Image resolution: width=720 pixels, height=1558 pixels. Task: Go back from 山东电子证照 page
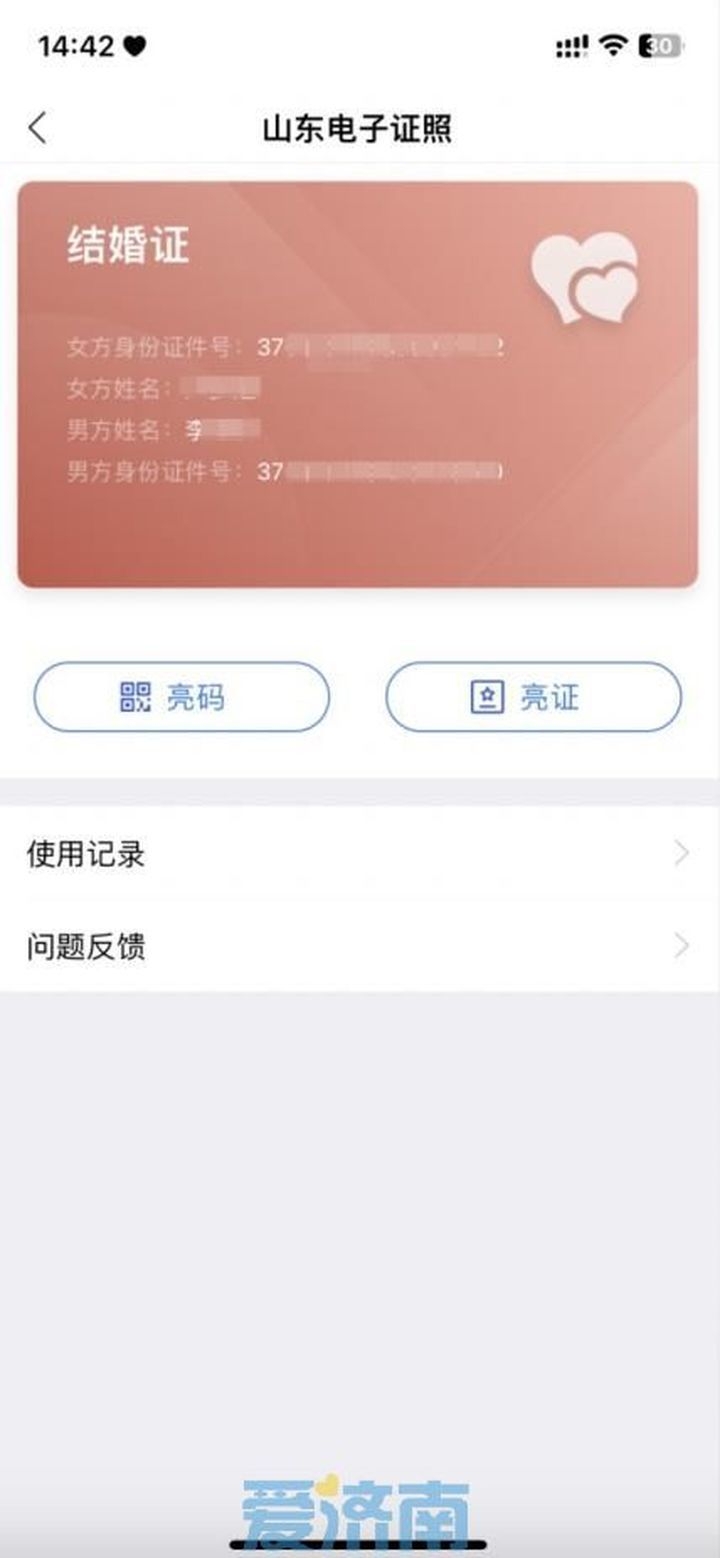click(37, 129)
